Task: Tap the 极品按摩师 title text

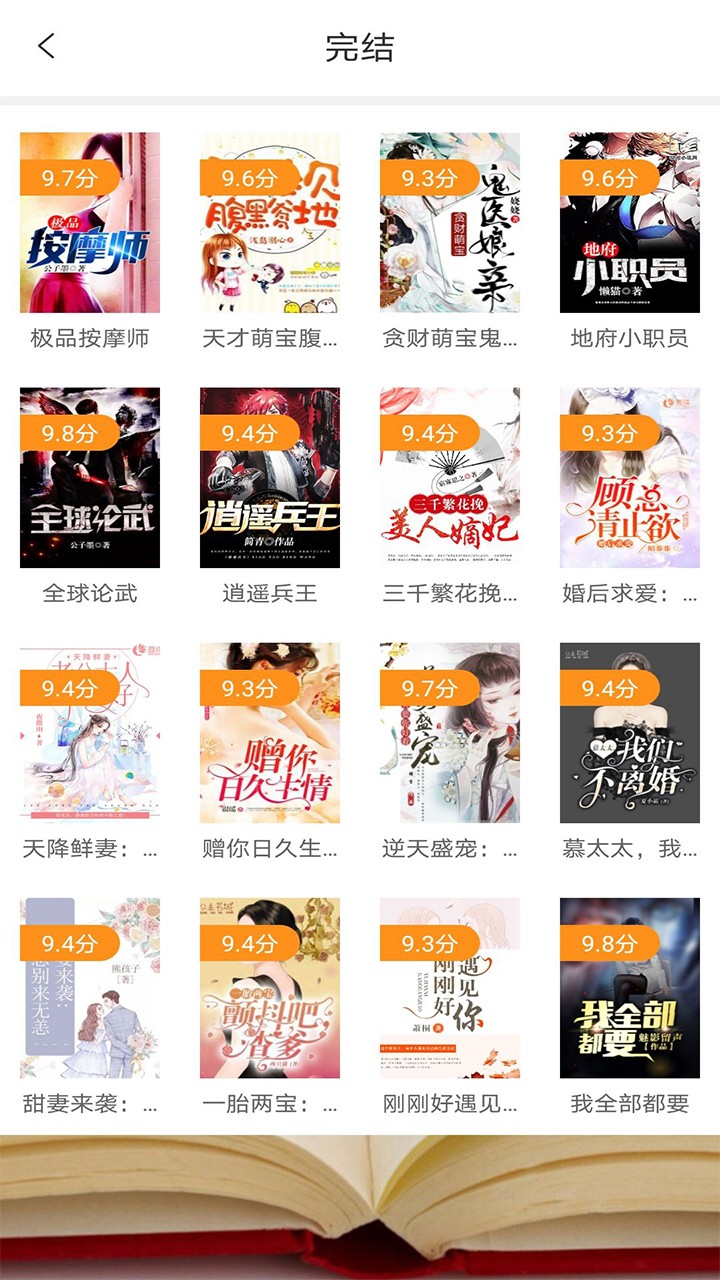Action: click(88, 337)
